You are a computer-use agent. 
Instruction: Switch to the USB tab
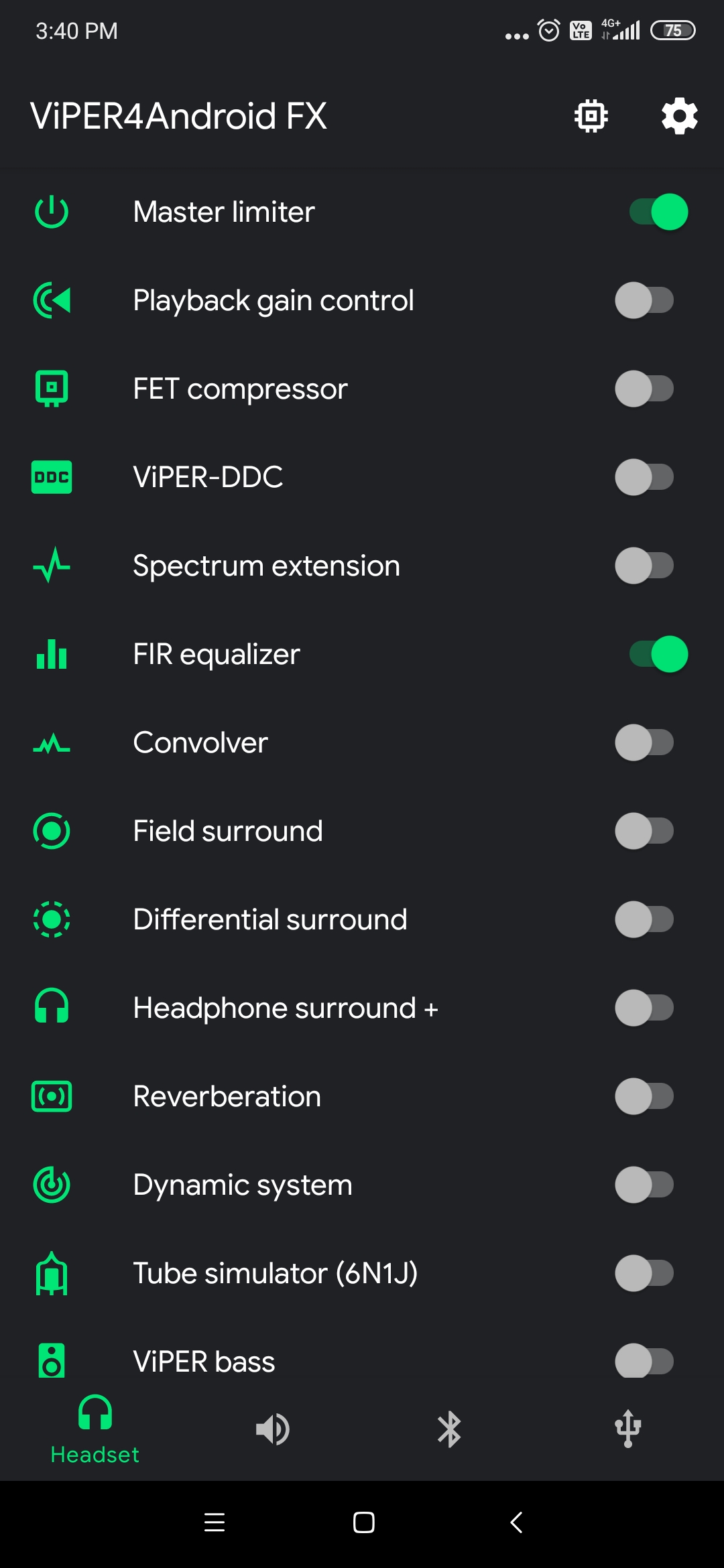click(628, 1429)
